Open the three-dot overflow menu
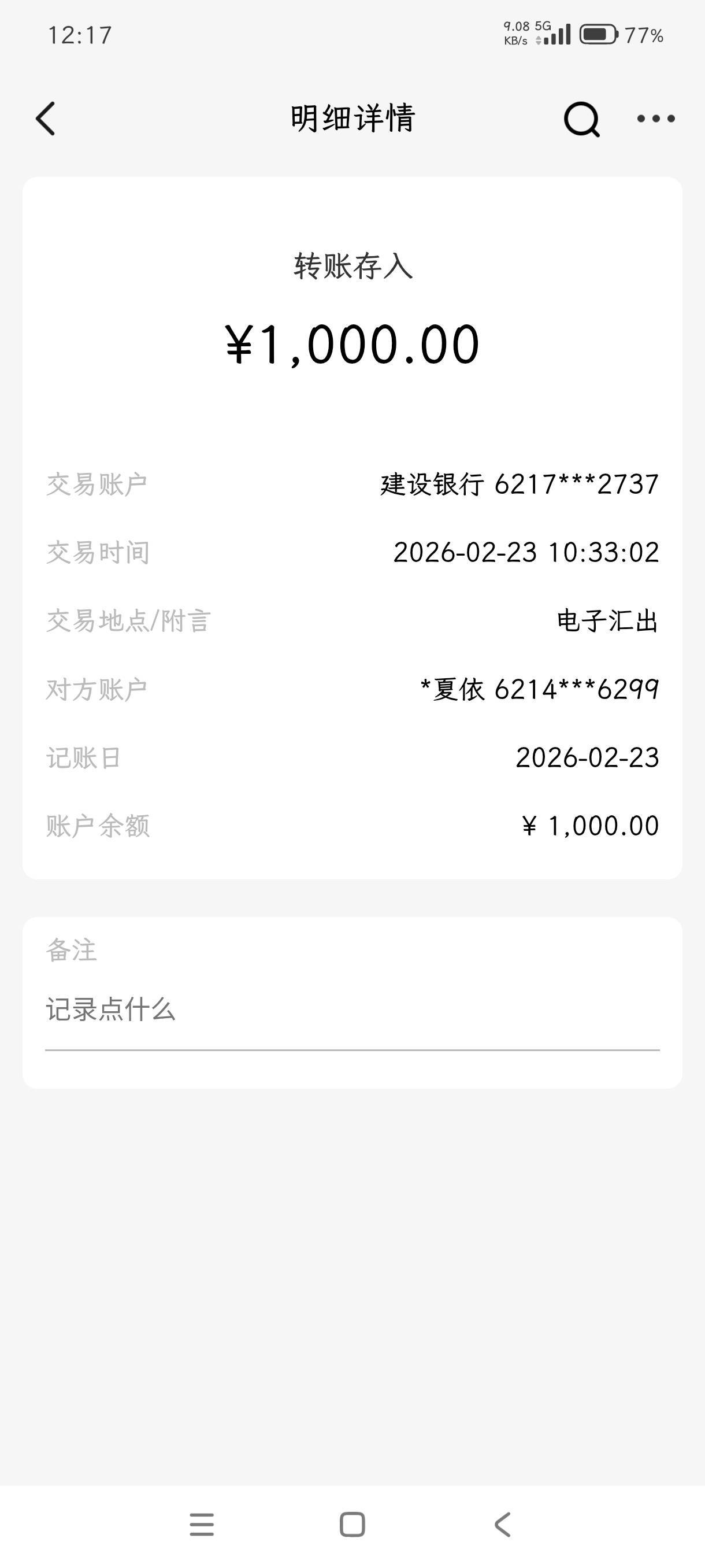Viewport: 705px width, 1568px height. 656,119
